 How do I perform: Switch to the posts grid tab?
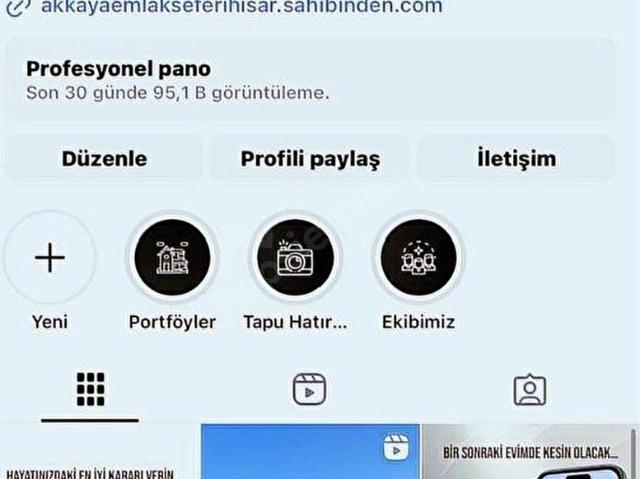91,389
